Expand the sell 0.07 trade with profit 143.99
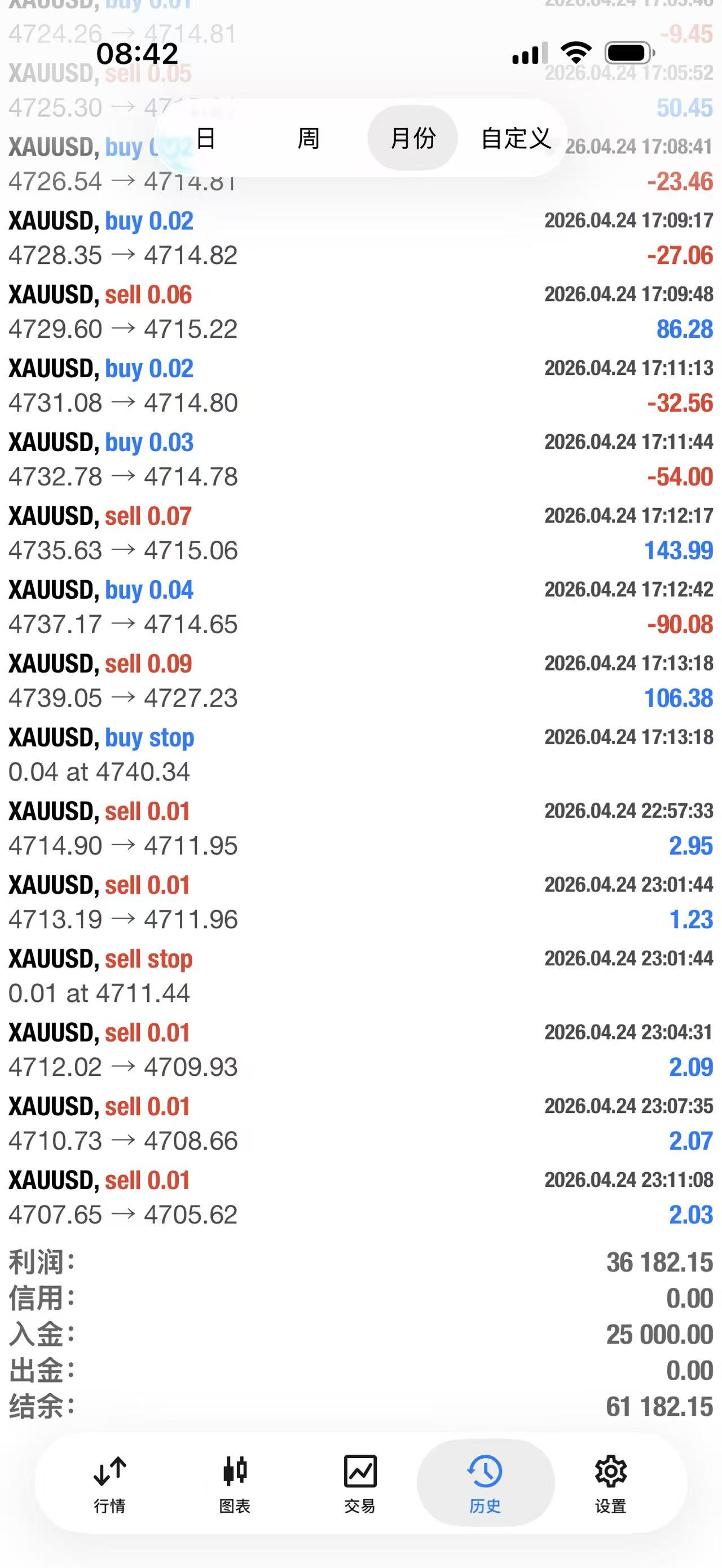This screenshot has height=1568, width=722. click(360, 533)
